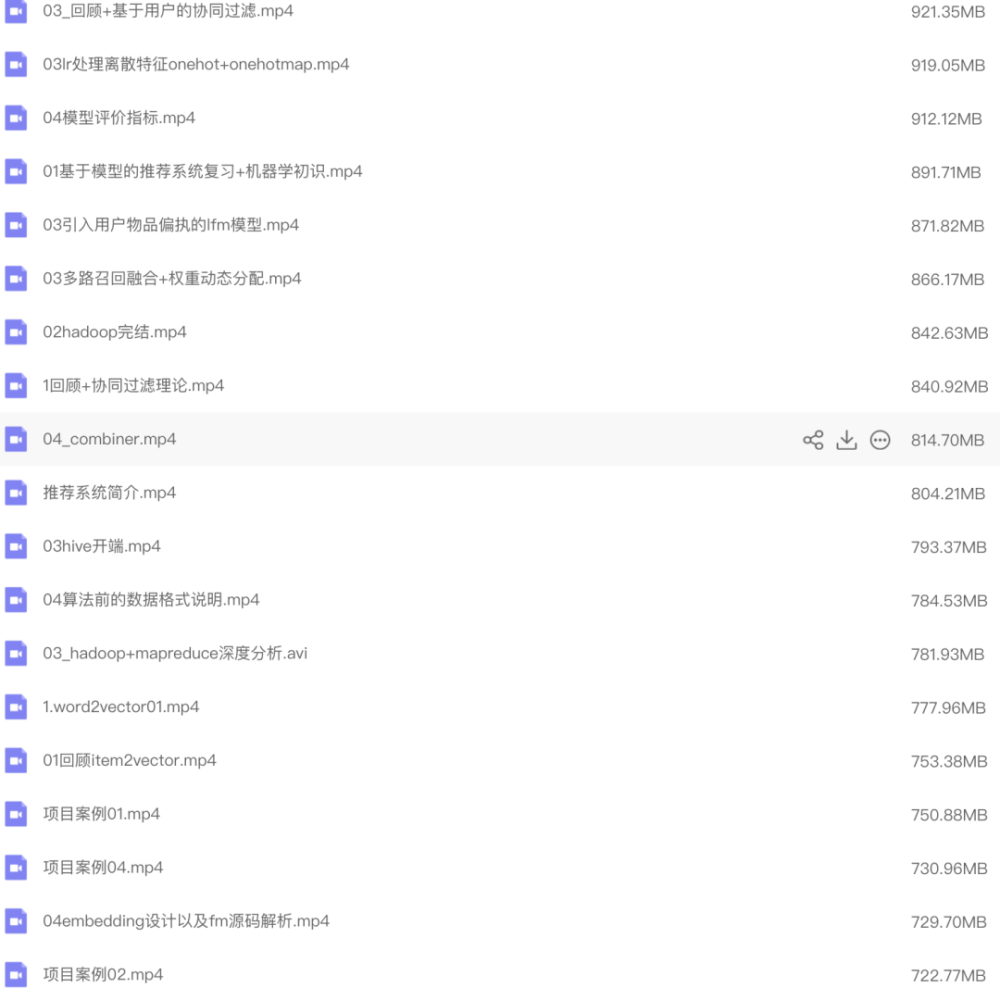Open 1回顾+协同过滤理论.mp4

tap(133, 386)
